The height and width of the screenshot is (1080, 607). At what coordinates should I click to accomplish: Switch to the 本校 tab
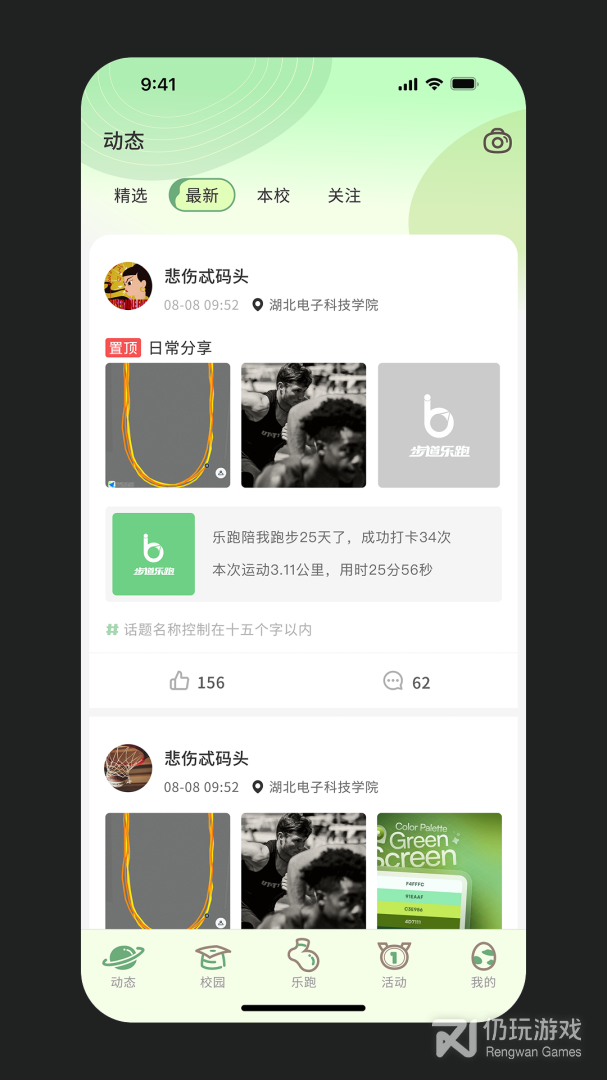click(x=273, y=196)
